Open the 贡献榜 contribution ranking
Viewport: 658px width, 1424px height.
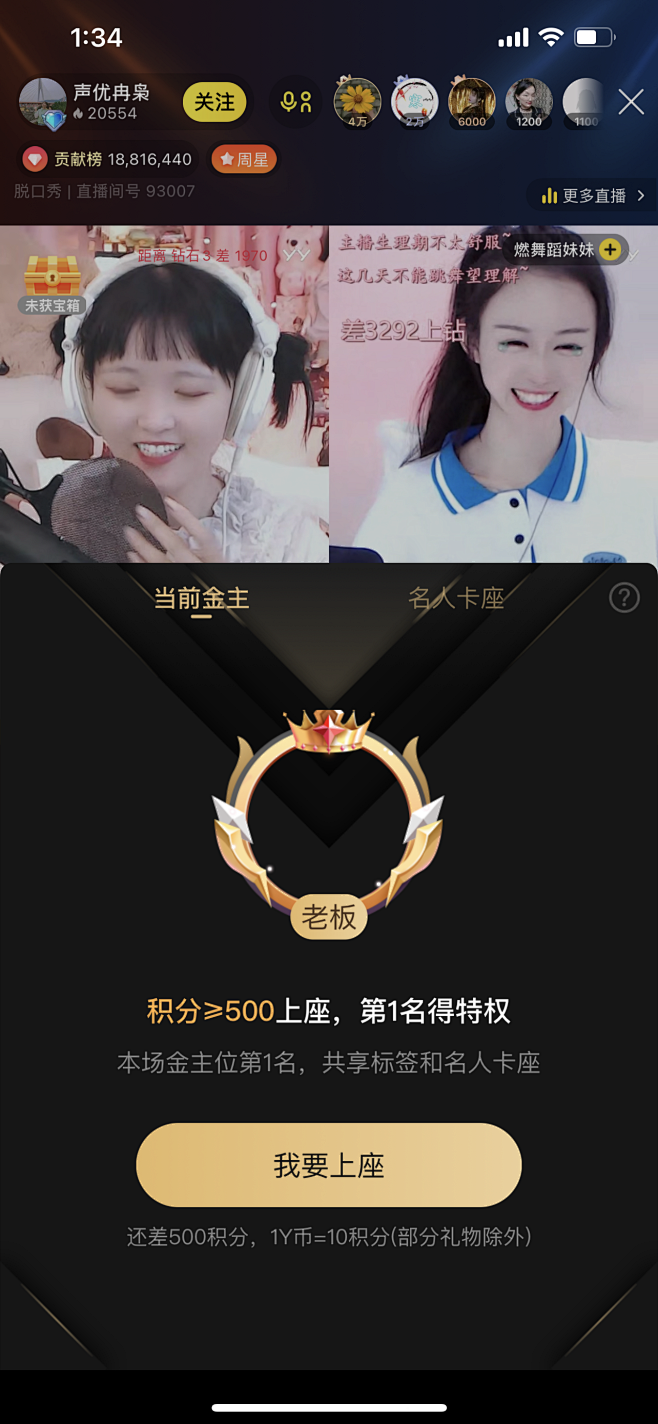pos(108,159)
